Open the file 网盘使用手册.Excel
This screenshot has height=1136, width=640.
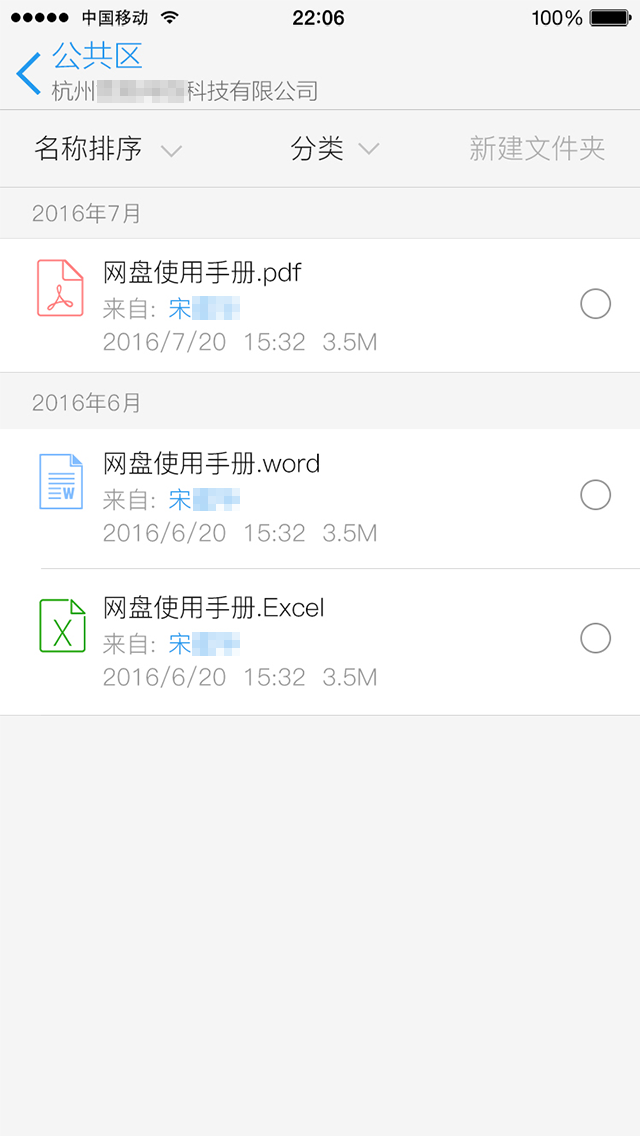point(214,608)
